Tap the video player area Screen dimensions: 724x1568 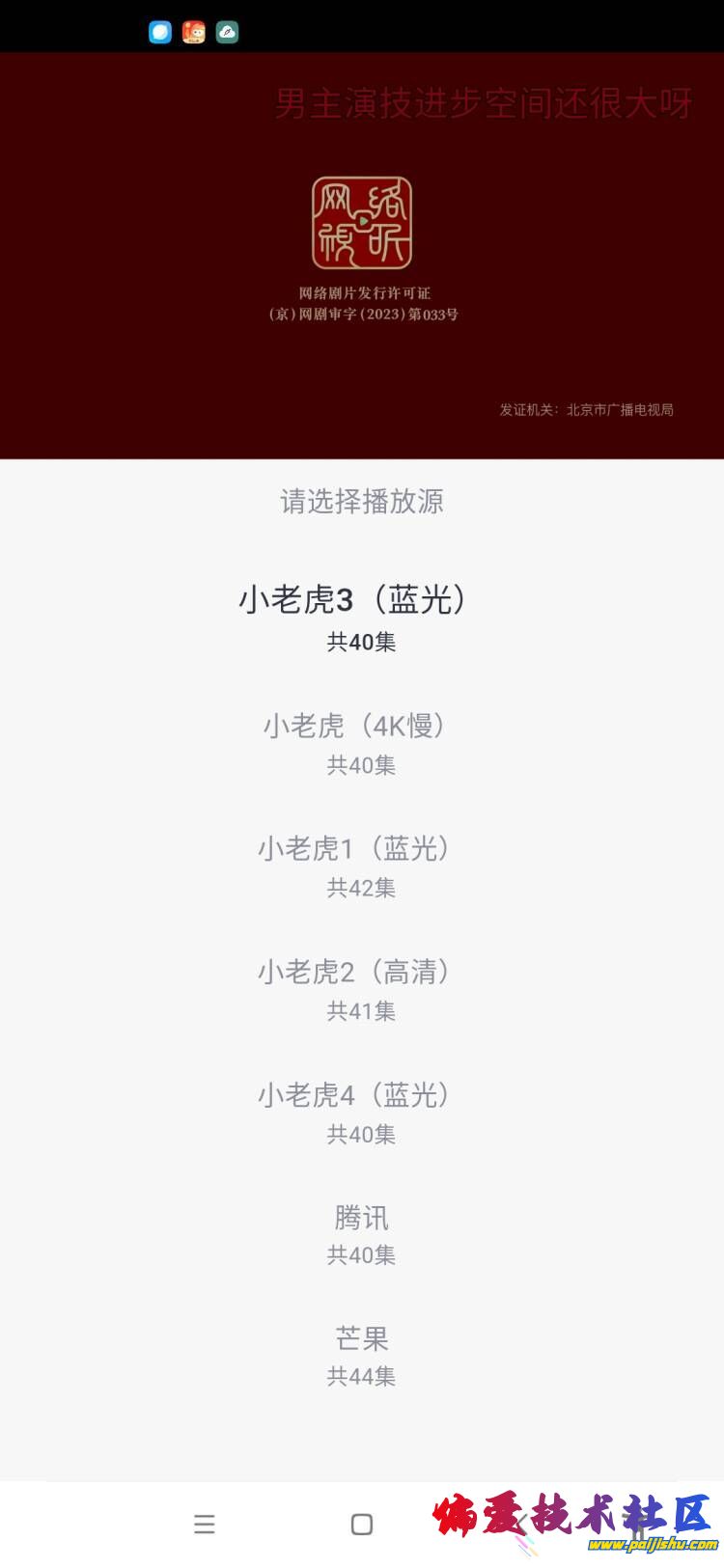coord(361,256)
